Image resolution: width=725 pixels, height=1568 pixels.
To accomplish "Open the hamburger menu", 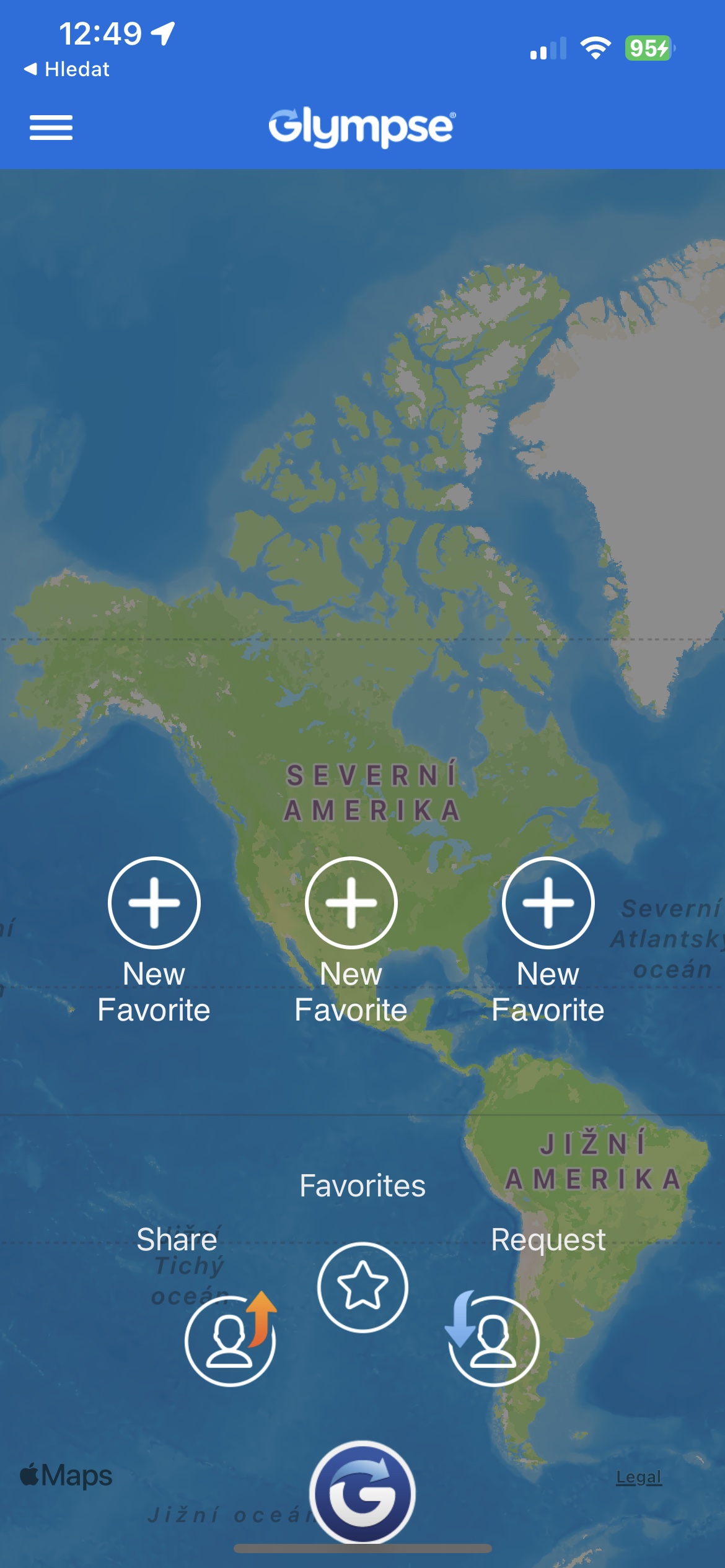I will [x=51, y=128].
